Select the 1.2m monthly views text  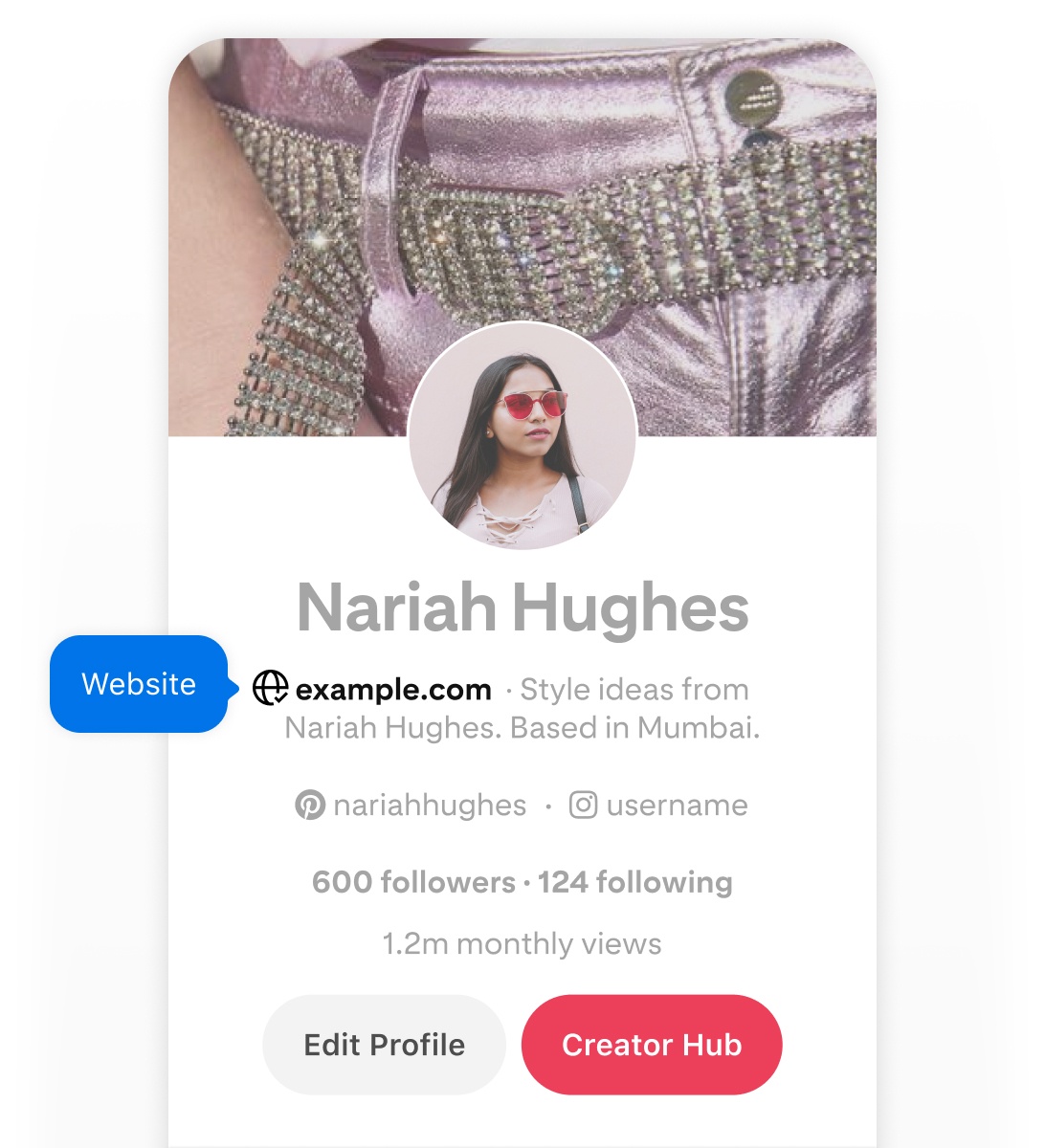click(x=521, y=943)
